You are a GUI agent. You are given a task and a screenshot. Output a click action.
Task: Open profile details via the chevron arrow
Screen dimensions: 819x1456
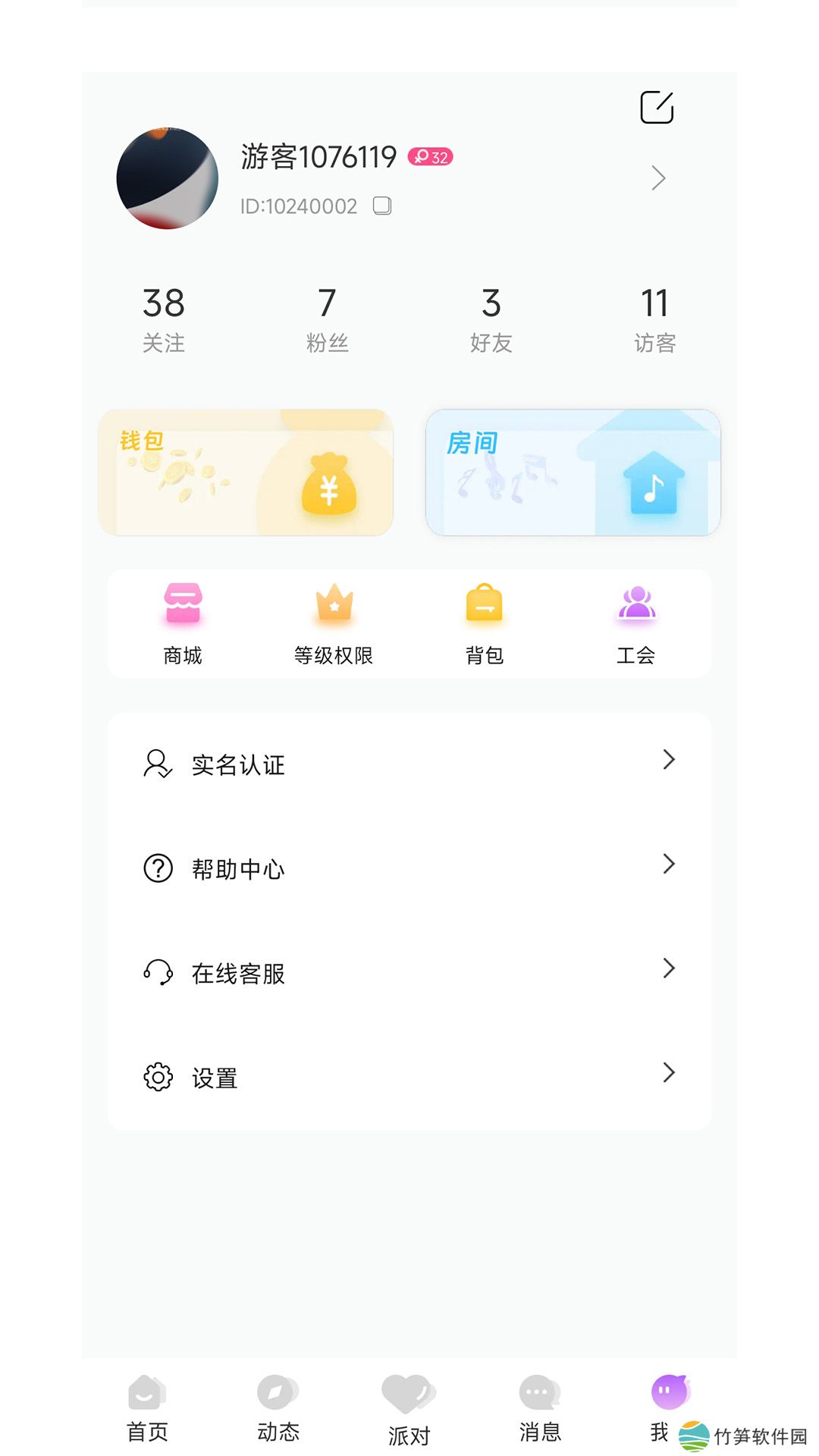(658, 178)
